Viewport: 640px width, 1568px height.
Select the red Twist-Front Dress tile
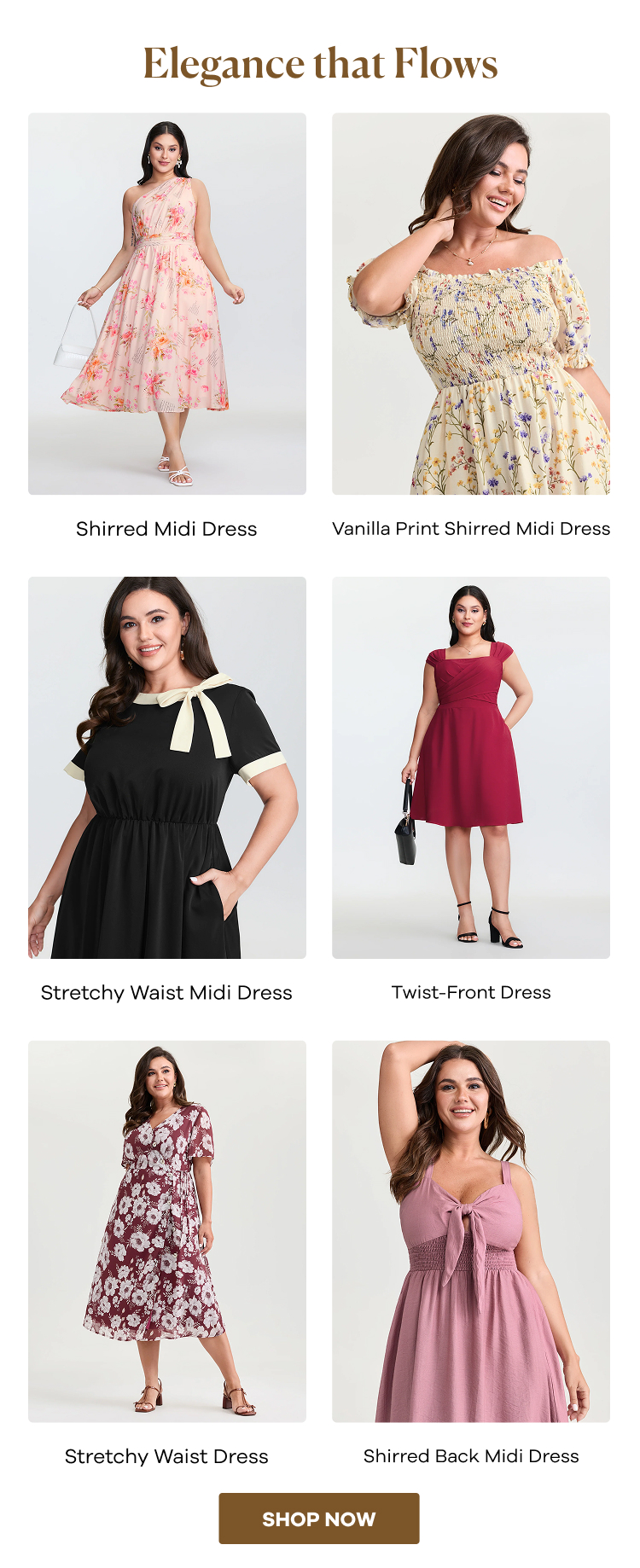click(x=471, y=767)
